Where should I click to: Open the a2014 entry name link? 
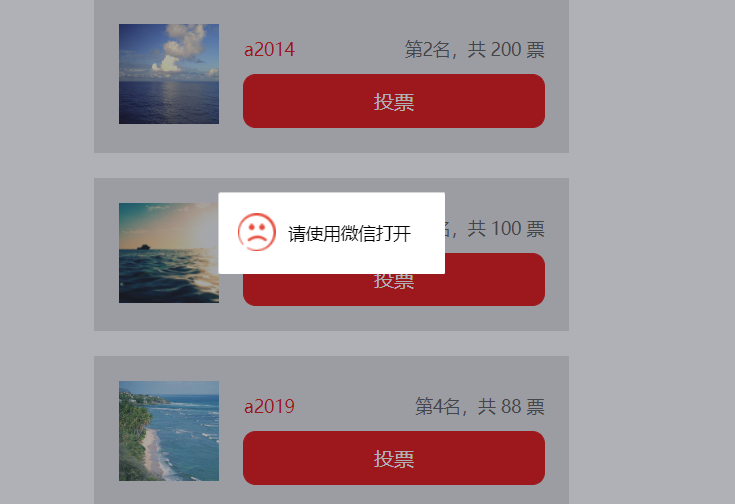pos(269,50)
